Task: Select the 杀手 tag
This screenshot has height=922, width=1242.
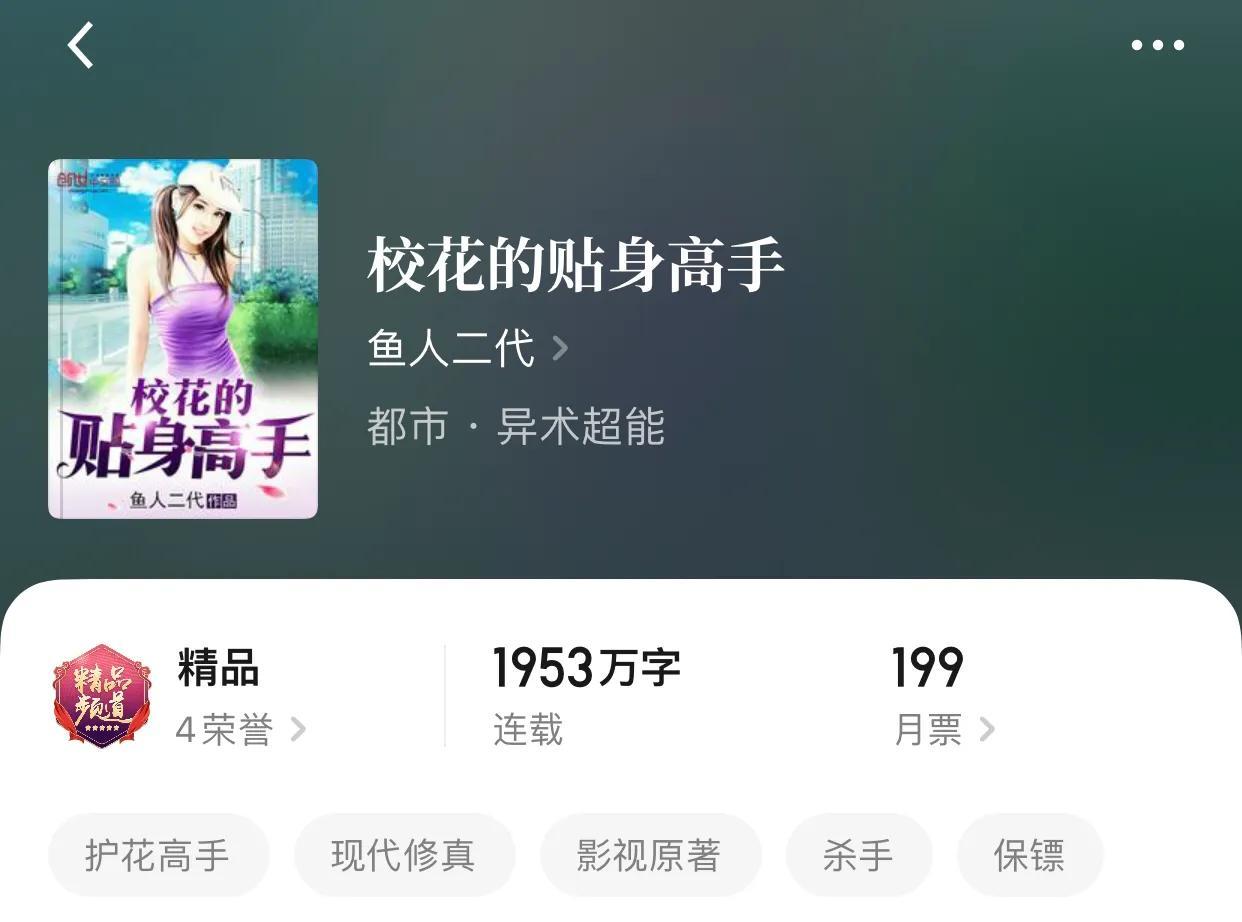Action: pyautogui.click(x=858, y=856)
